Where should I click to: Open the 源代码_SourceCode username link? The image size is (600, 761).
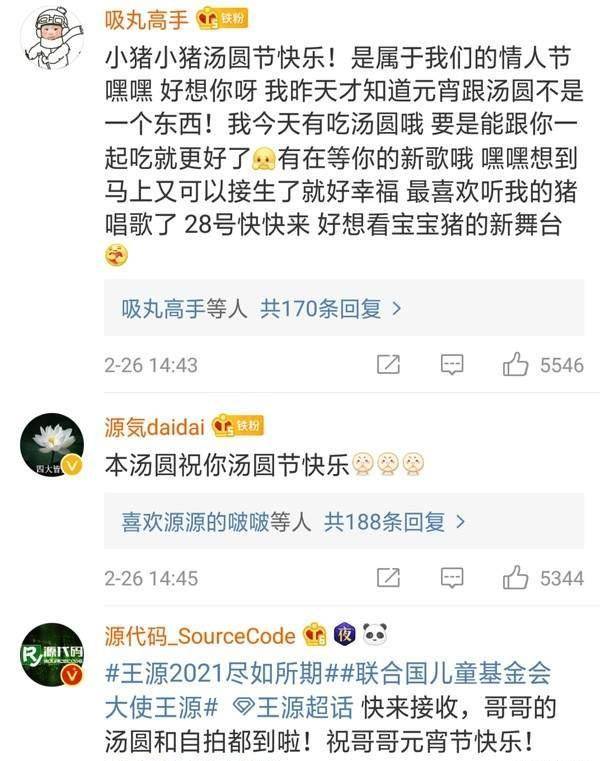click(x=201, y=636)
